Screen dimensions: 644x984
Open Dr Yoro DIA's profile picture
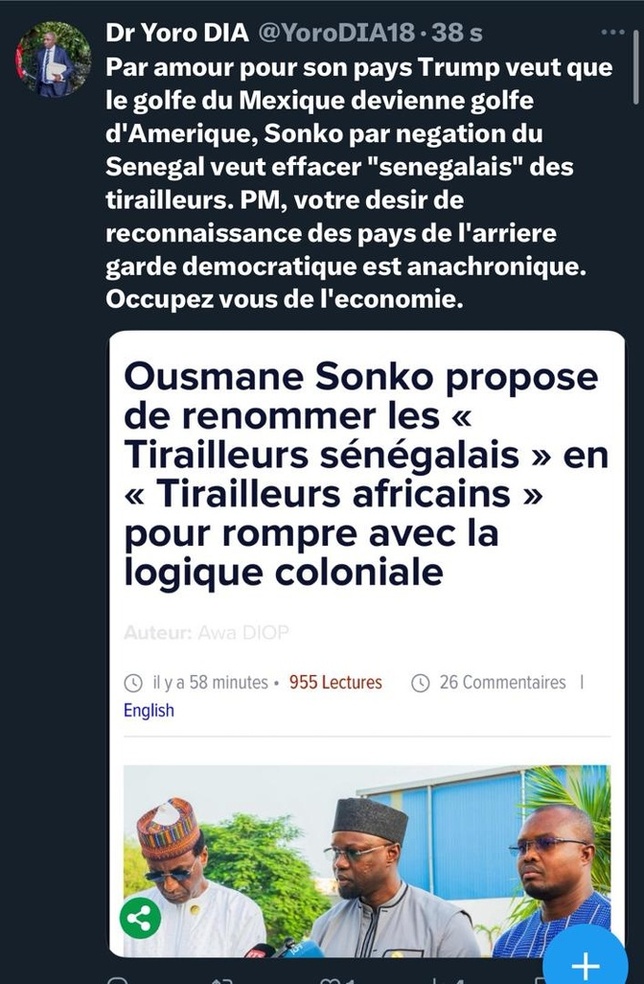point(53,58)
